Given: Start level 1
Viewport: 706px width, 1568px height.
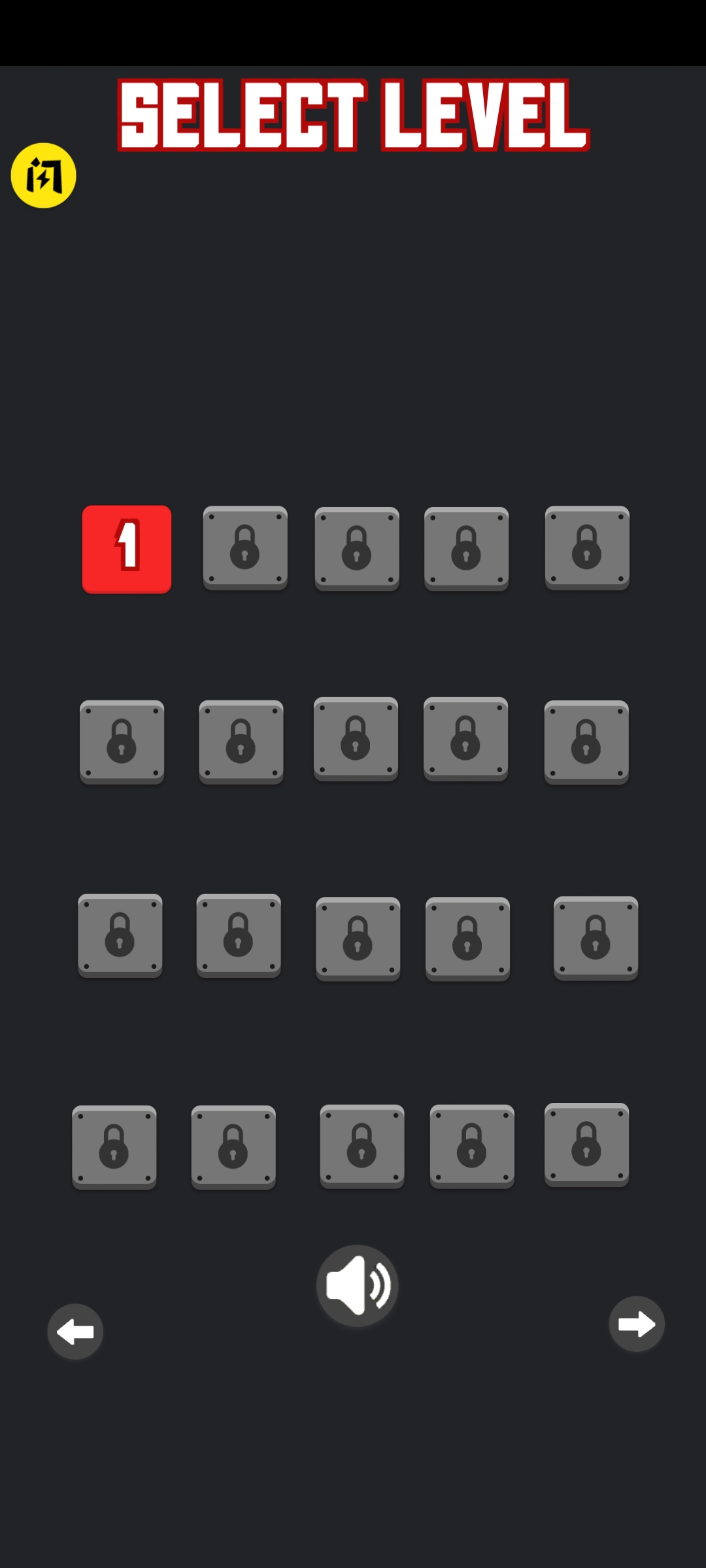Looking at the screenshot, I should pyautogui.click(x=127, y=549).
